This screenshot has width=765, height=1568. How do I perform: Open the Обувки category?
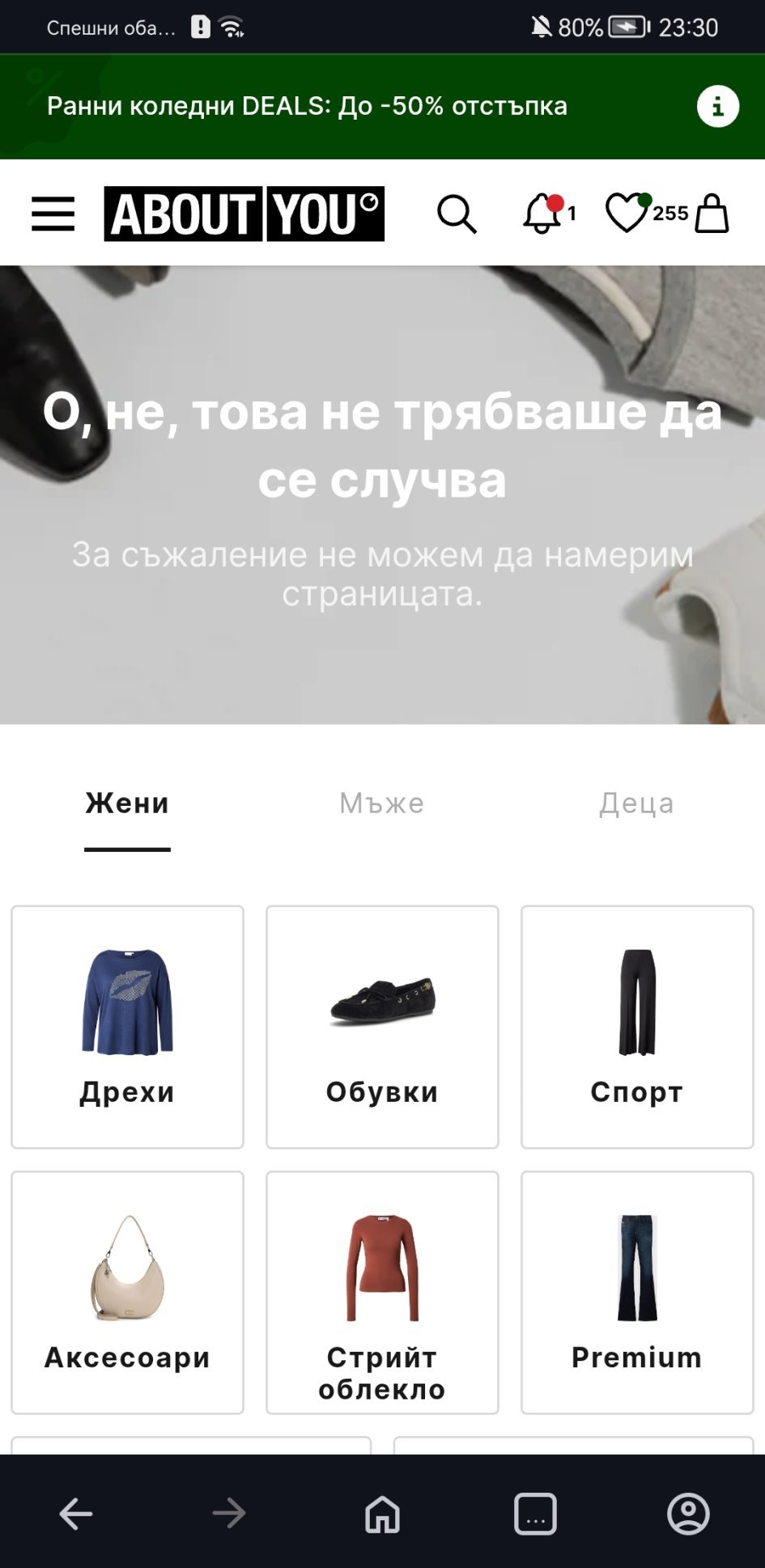(x=382, y=1026)
